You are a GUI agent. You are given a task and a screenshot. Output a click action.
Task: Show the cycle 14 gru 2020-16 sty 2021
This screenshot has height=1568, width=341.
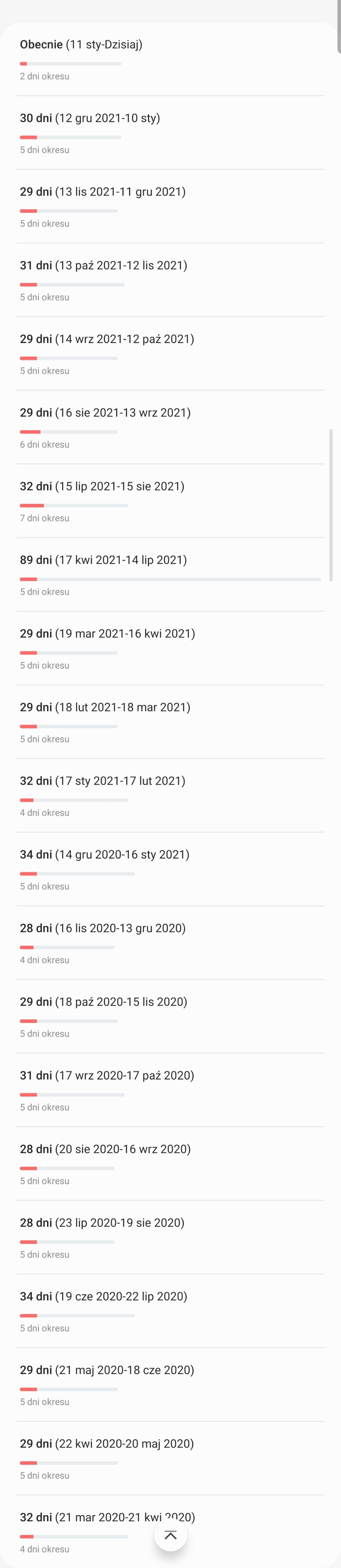(x=170, y=869)
